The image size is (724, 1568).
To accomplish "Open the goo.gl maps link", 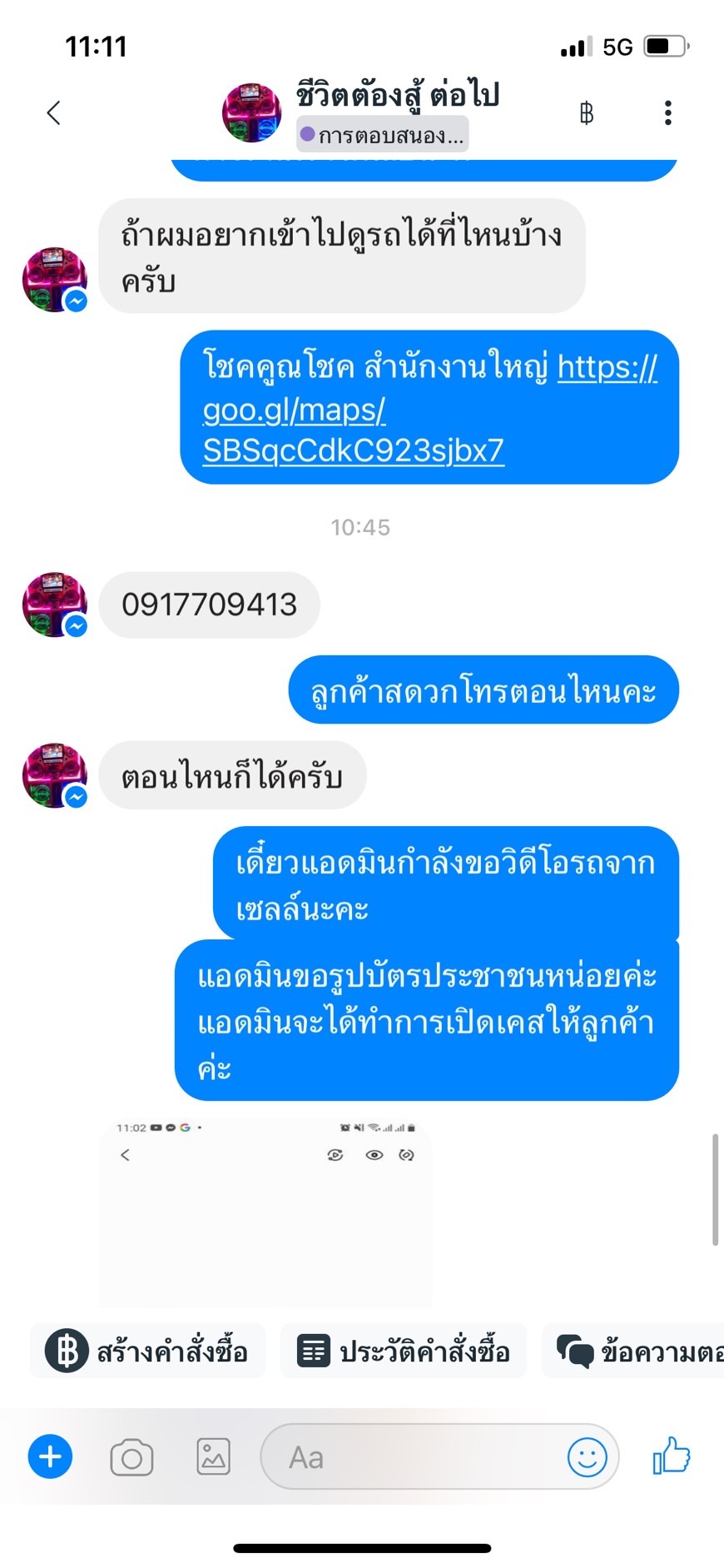I will click(x=430, y=409).
